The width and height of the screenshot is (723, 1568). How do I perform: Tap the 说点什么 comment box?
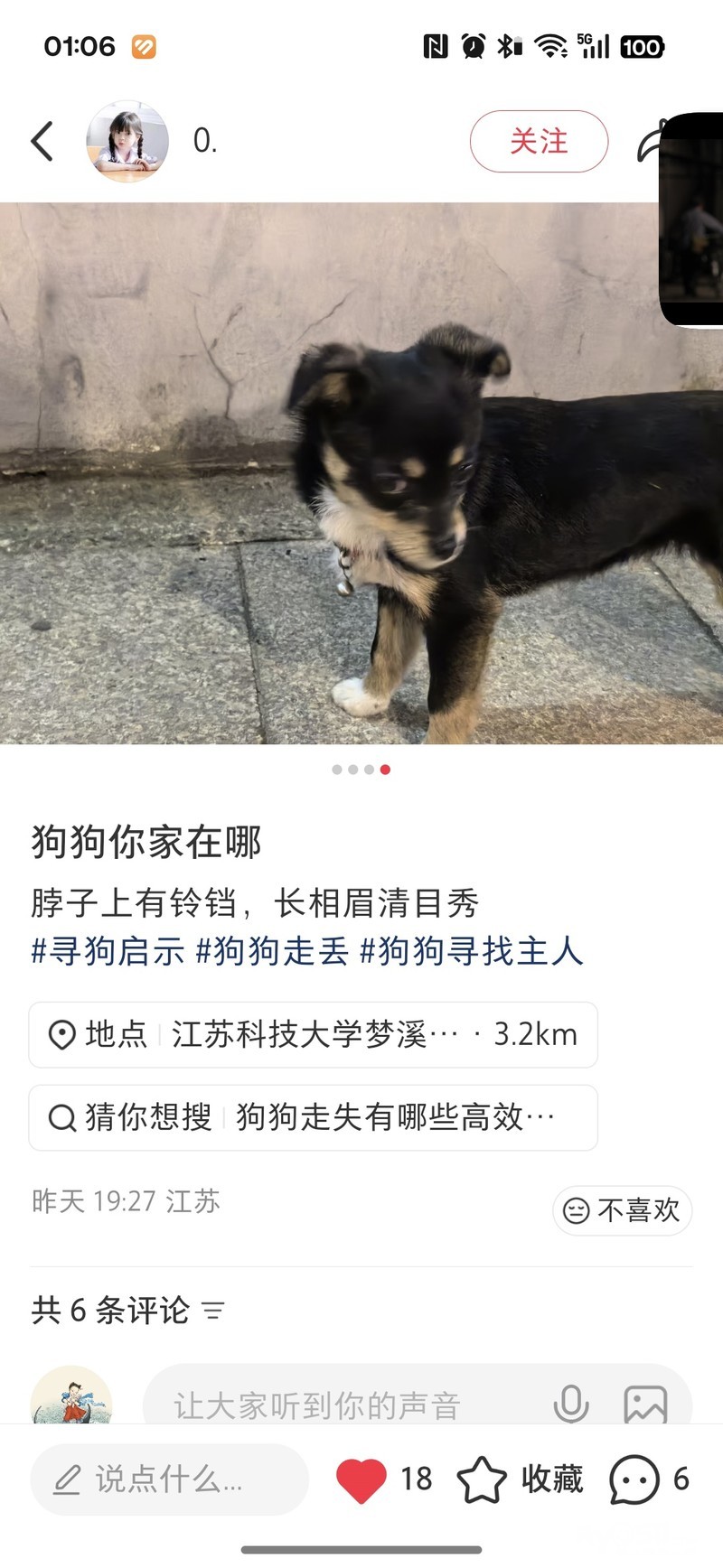click(x=170, y=1479)
